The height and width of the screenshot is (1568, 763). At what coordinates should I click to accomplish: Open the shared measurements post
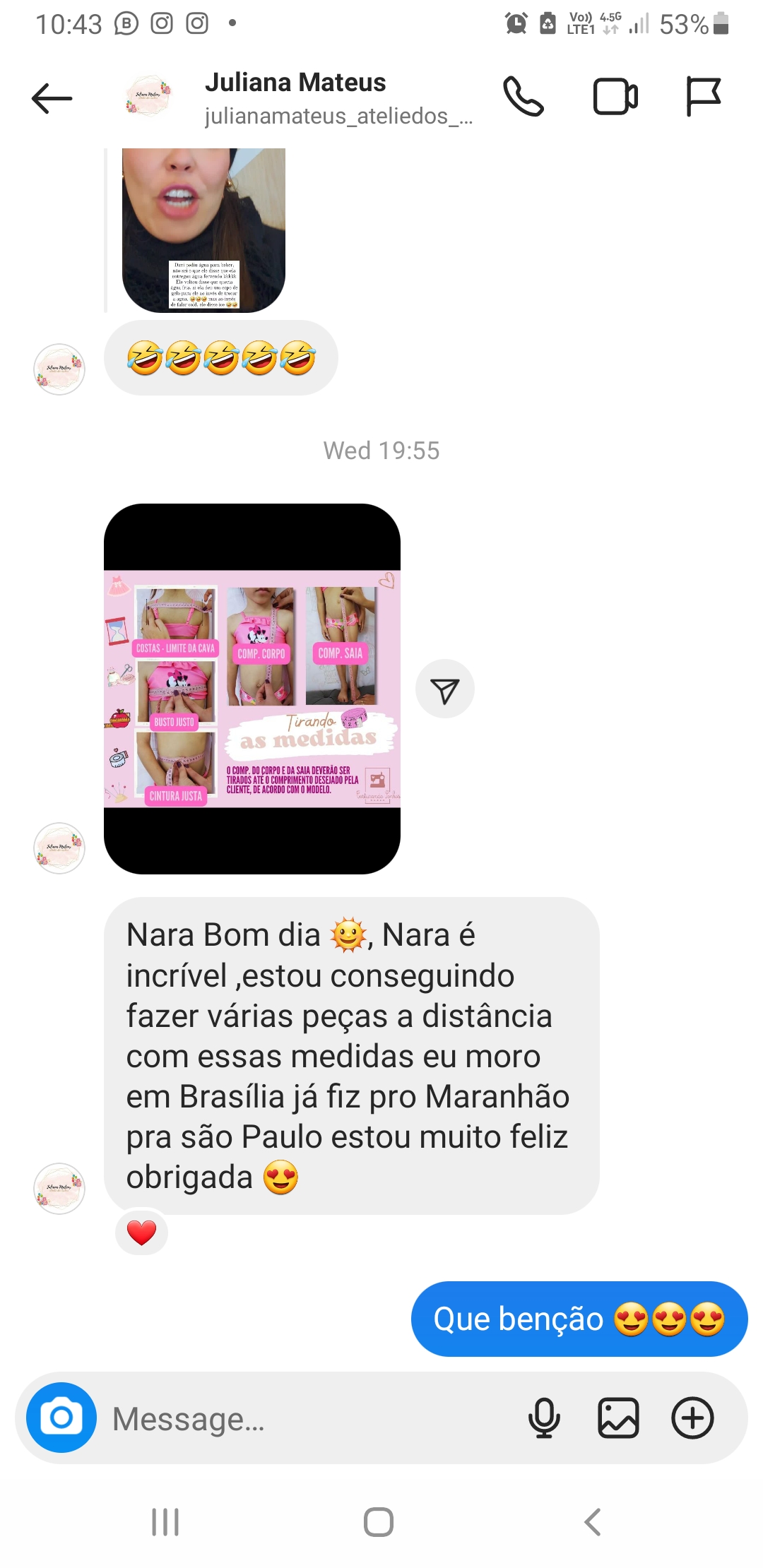[252, 689]
